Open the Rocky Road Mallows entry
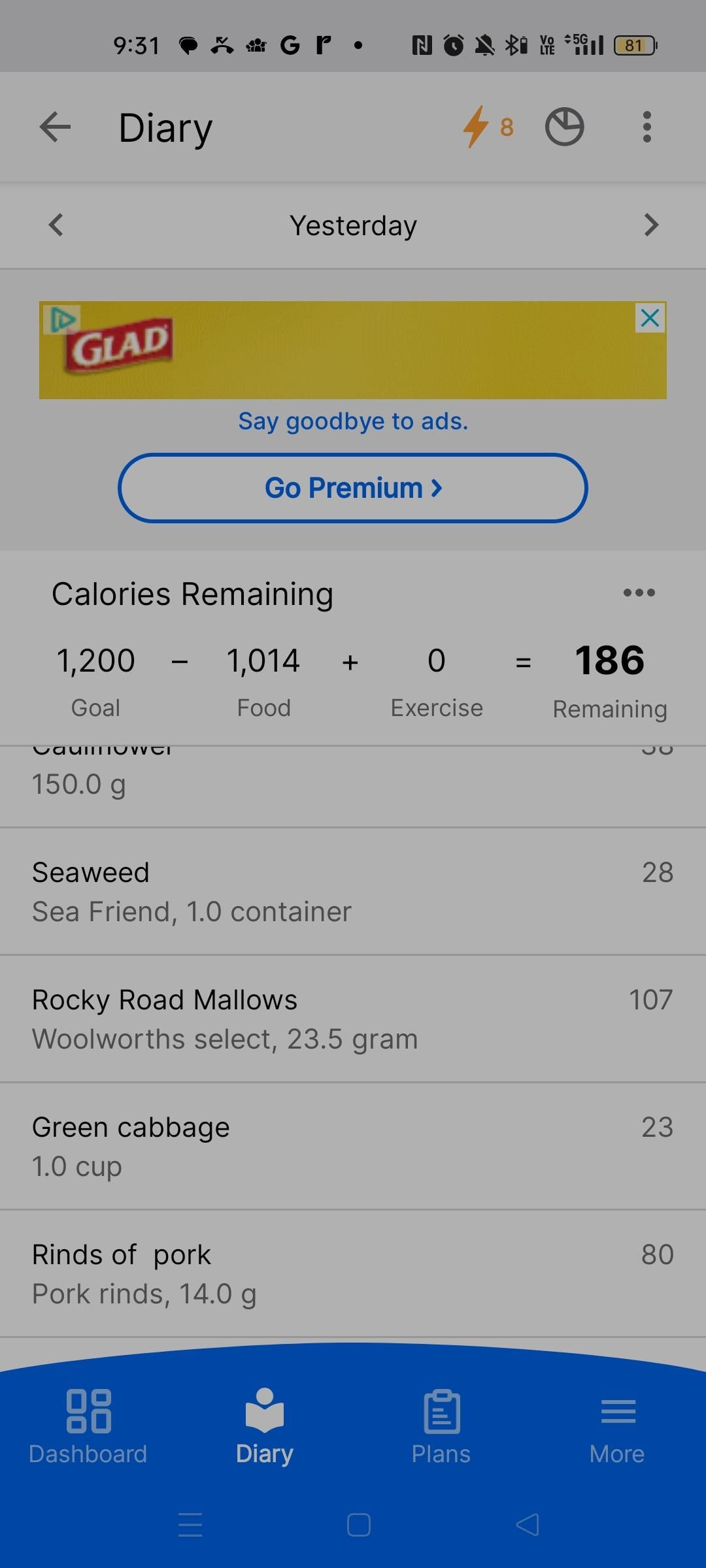The image size is (706, 1568). click(x=353, y=1019)
